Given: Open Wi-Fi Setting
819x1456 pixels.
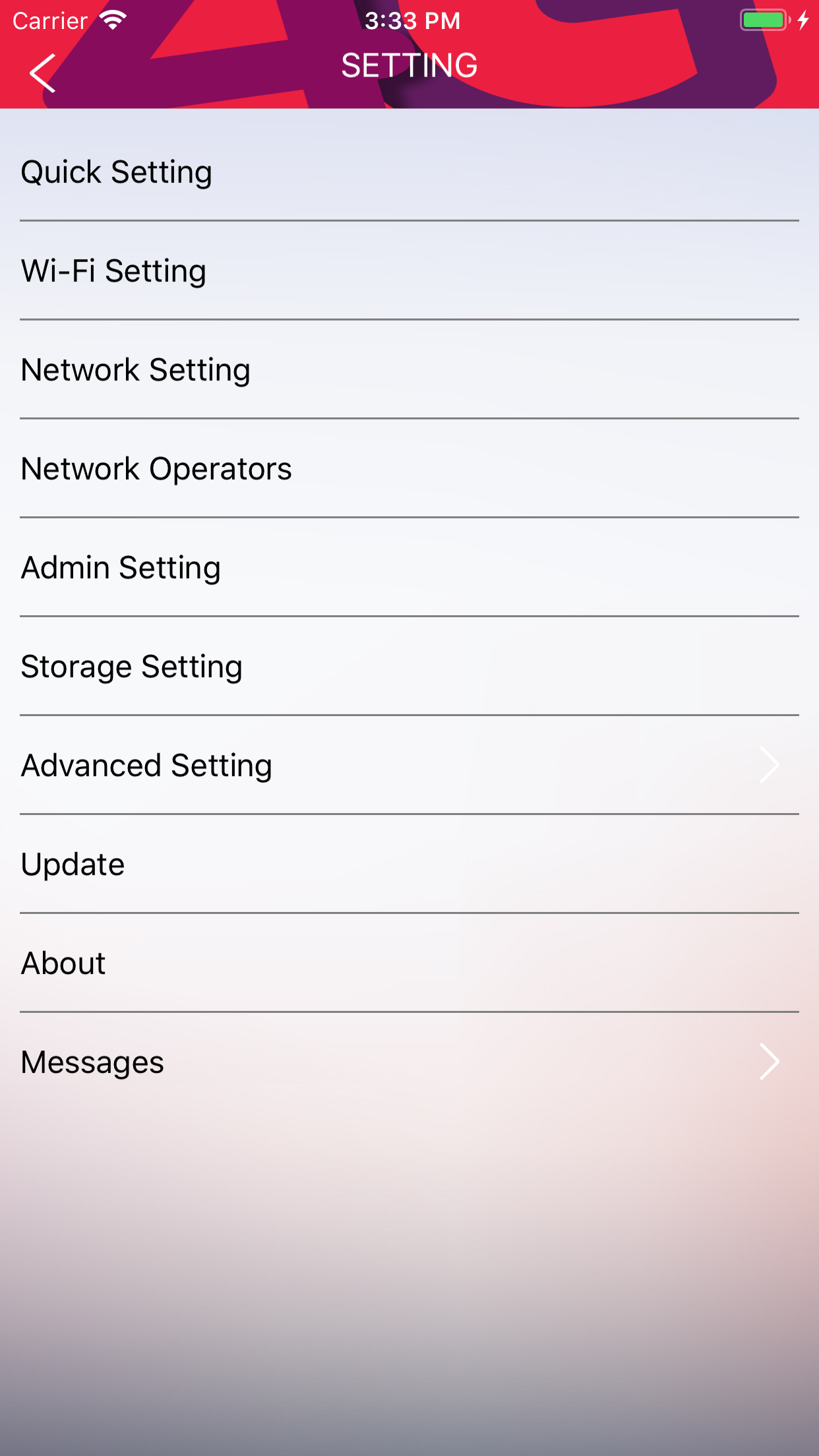Looking at the screenshot, I should [113, 270].
